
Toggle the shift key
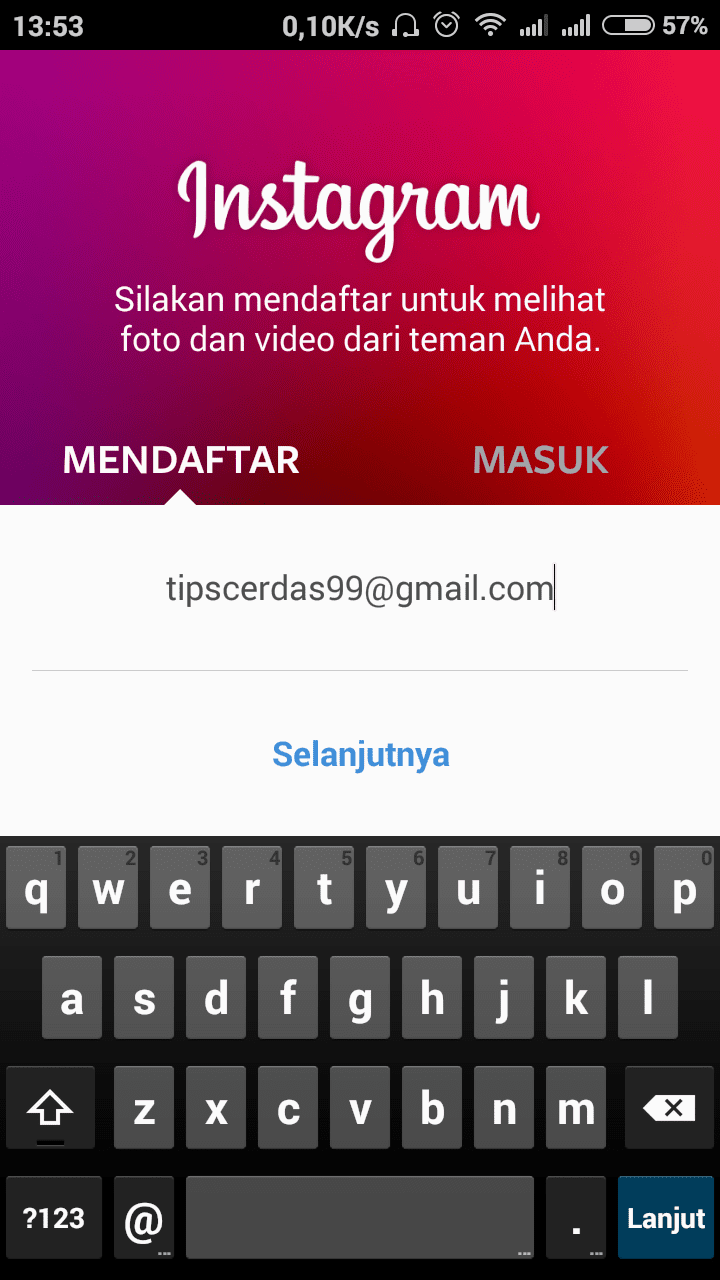click(x=50, y=1107)
